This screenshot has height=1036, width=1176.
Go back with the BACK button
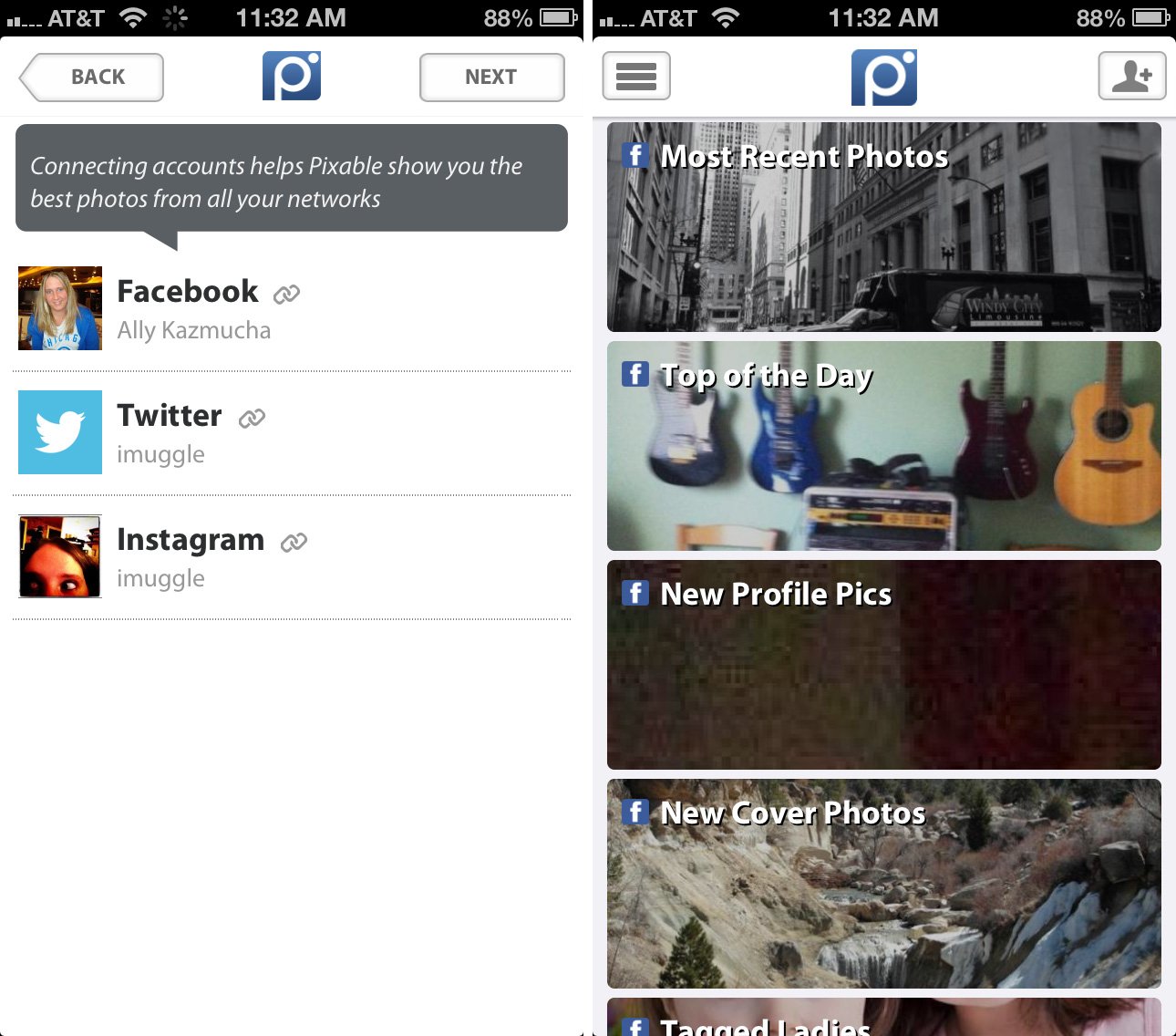[x=92, y=78]
